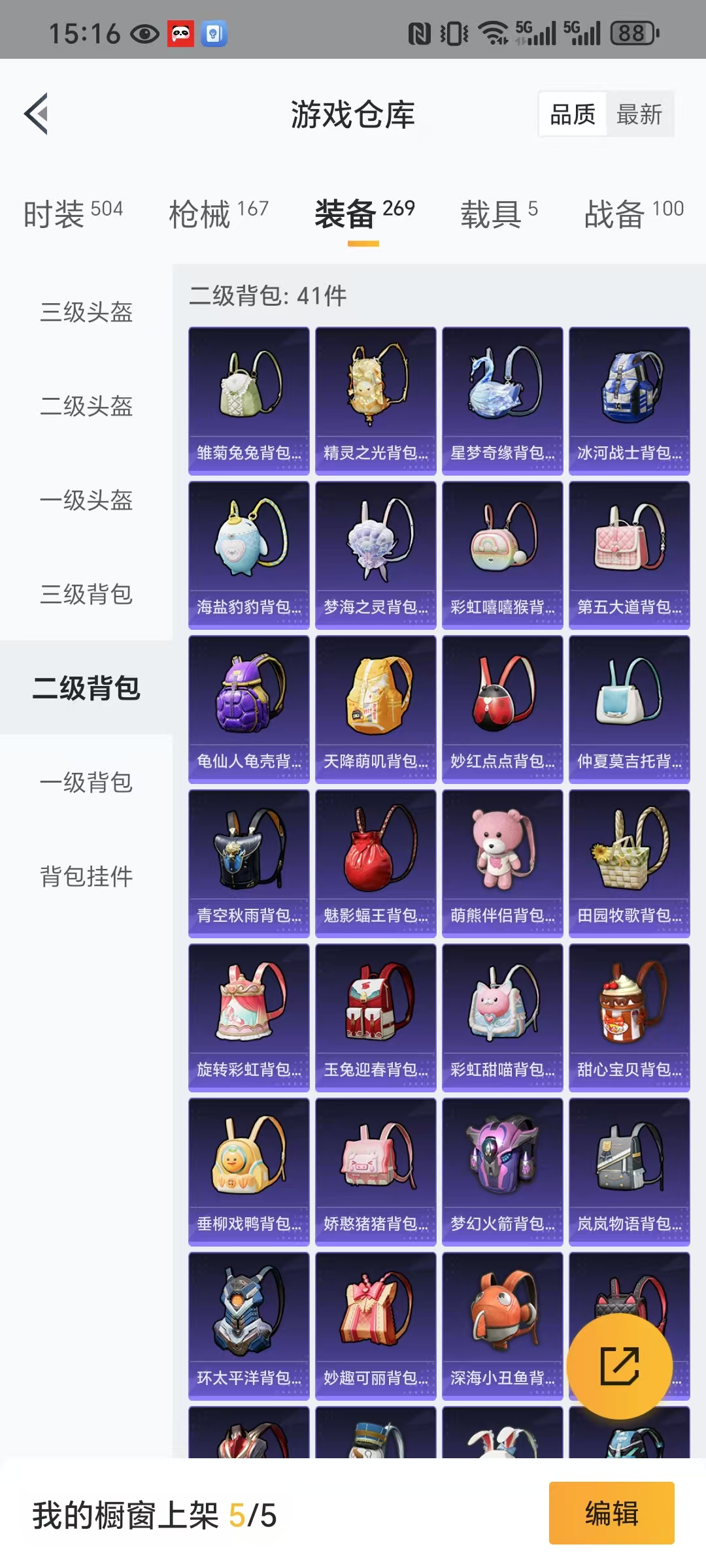Switch to the 枪械 tab
The image size is (706, 1568).
coord(218,214)
